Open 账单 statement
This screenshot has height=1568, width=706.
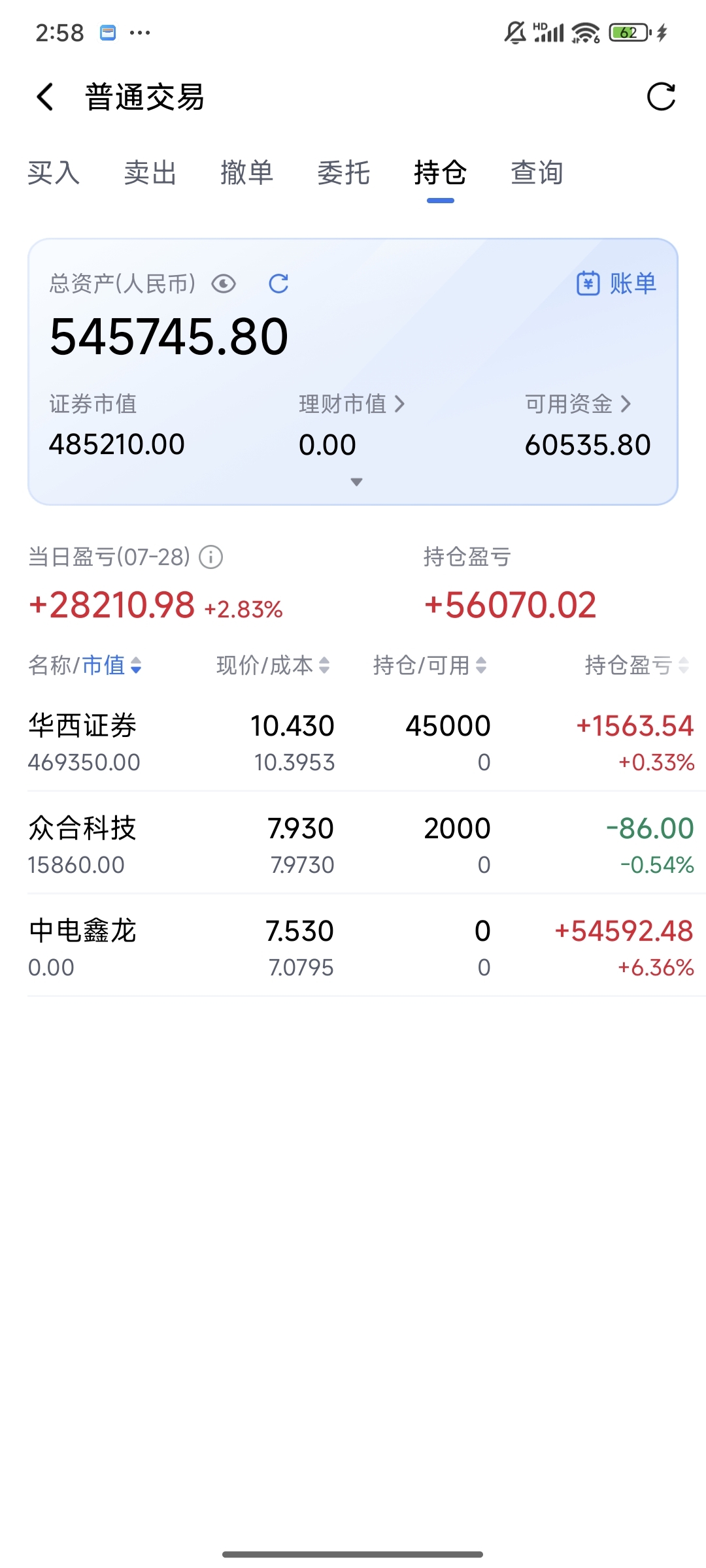click(x=616, y=284)
